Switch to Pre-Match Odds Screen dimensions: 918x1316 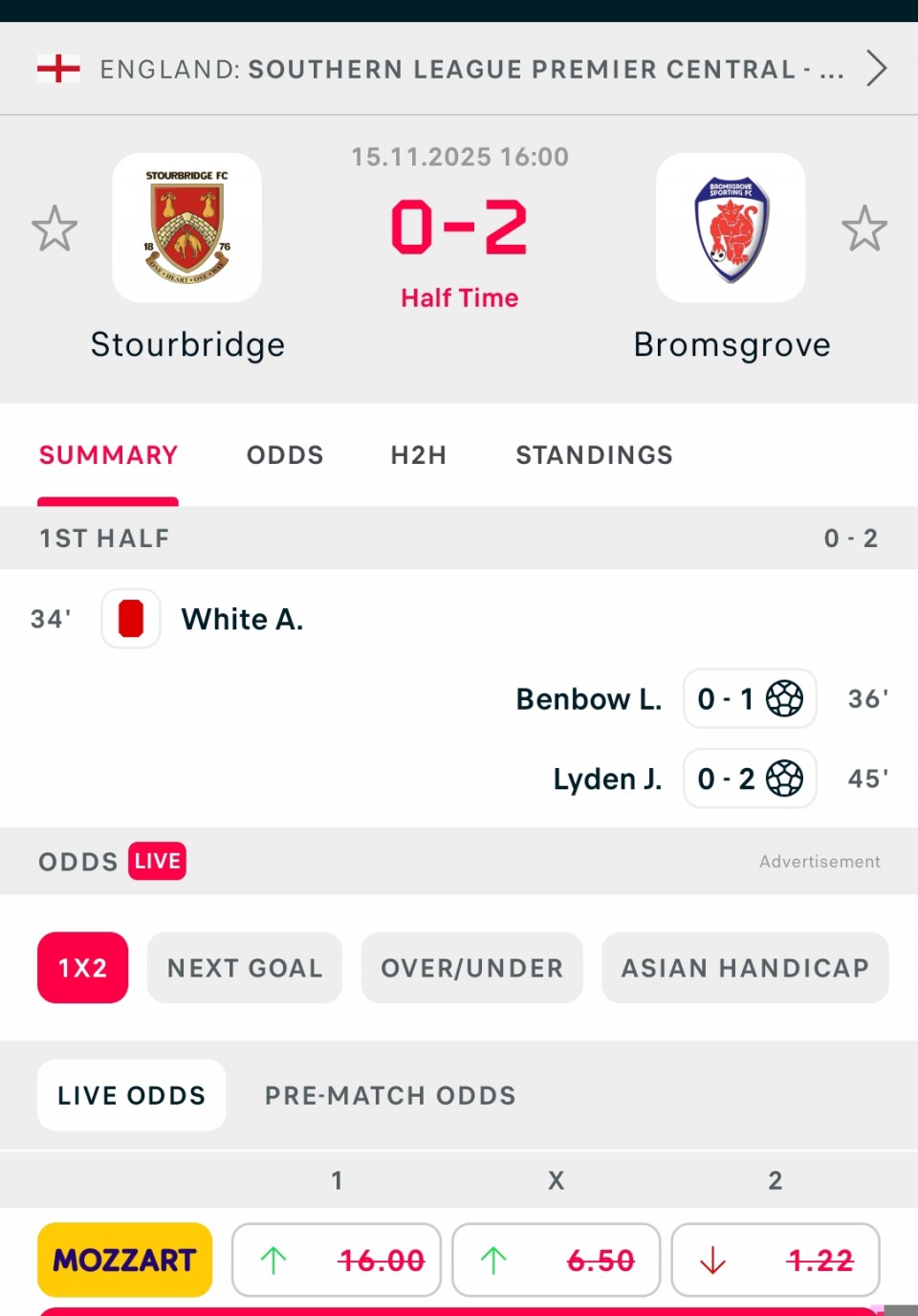[390, 1095]
